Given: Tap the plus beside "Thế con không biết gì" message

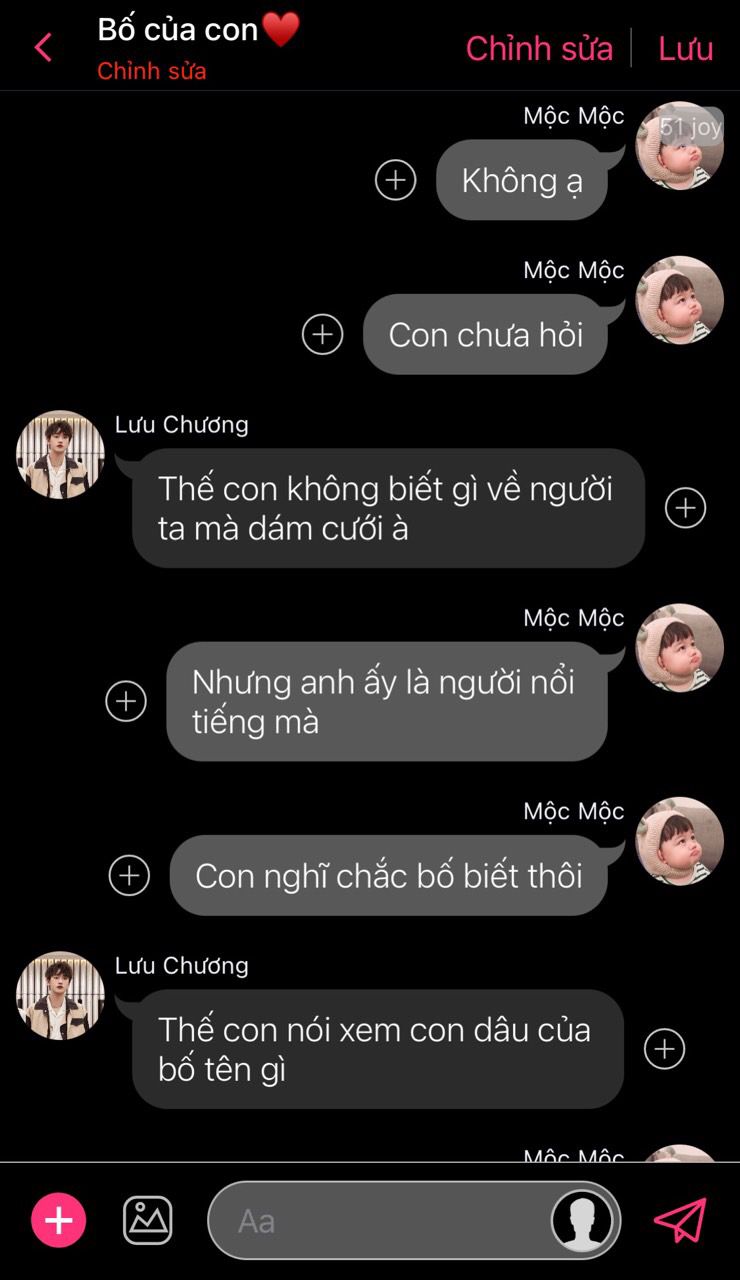Looking at the screenshot, I should (685, 508).
